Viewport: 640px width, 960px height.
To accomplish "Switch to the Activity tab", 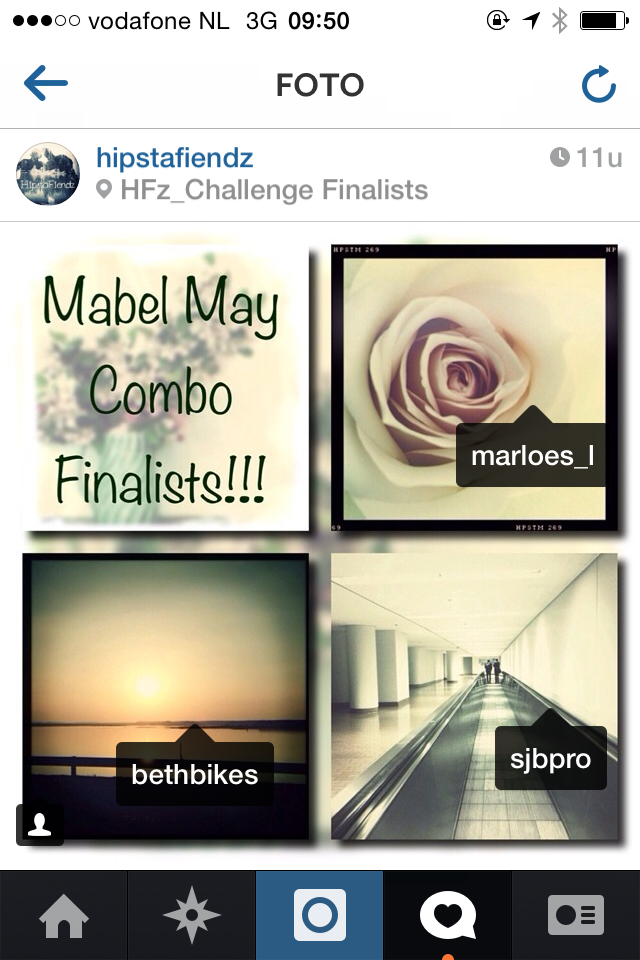I will coord(448,915).
